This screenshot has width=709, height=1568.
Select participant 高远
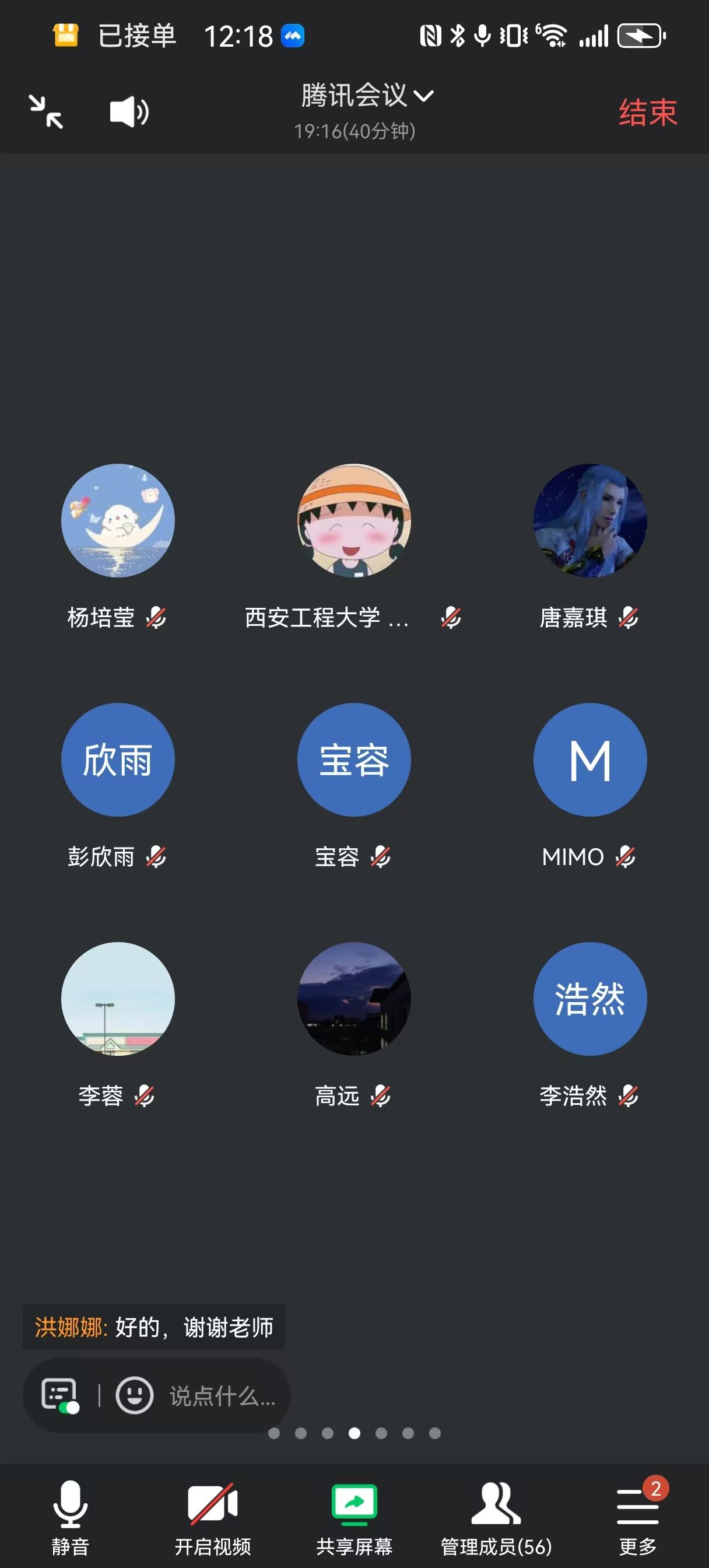point(353,999)
